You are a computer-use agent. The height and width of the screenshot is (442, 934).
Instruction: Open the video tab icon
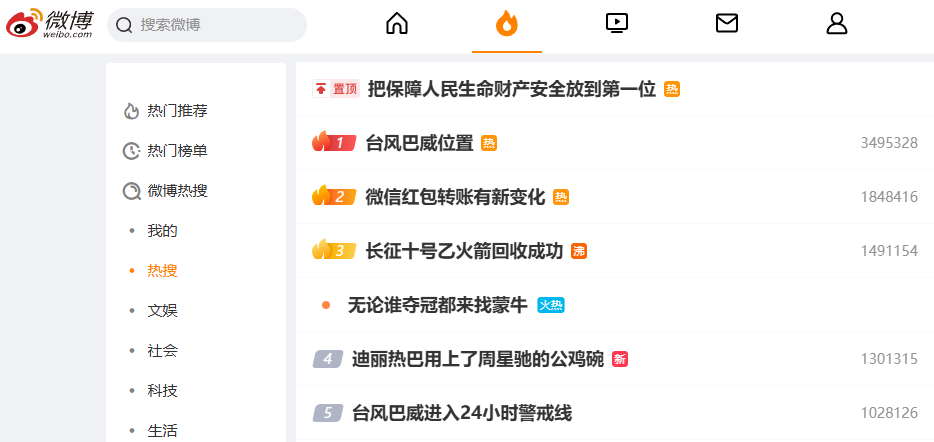pyautogui.click(x=617, y=24)
